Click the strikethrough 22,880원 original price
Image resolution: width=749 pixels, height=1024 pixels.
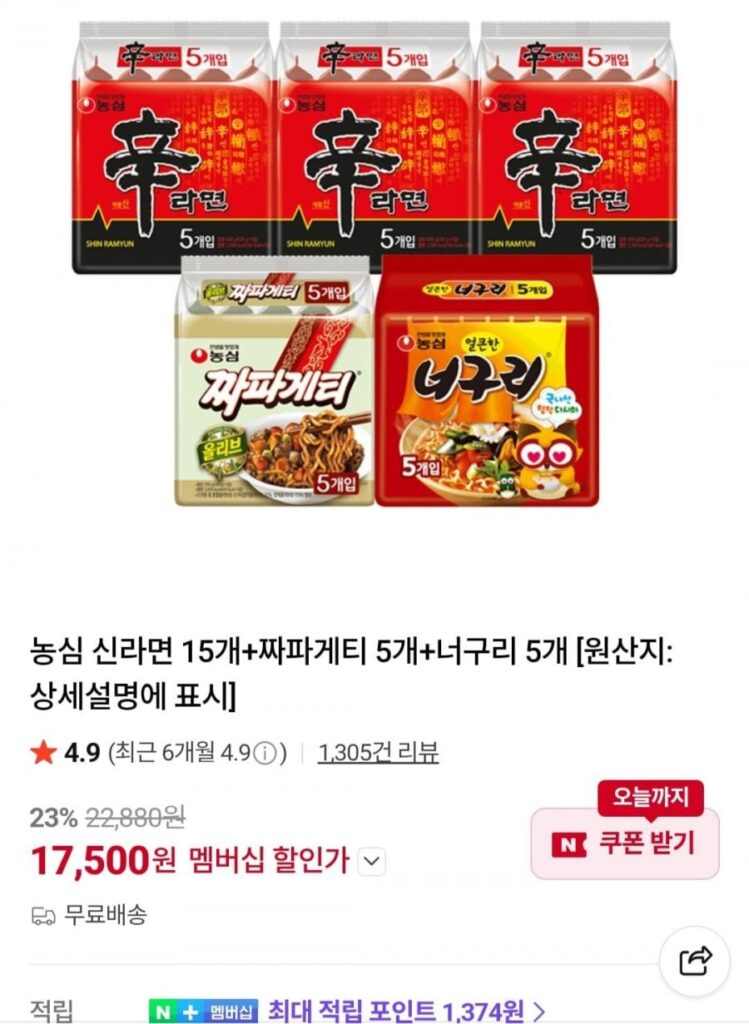[133, 814]
